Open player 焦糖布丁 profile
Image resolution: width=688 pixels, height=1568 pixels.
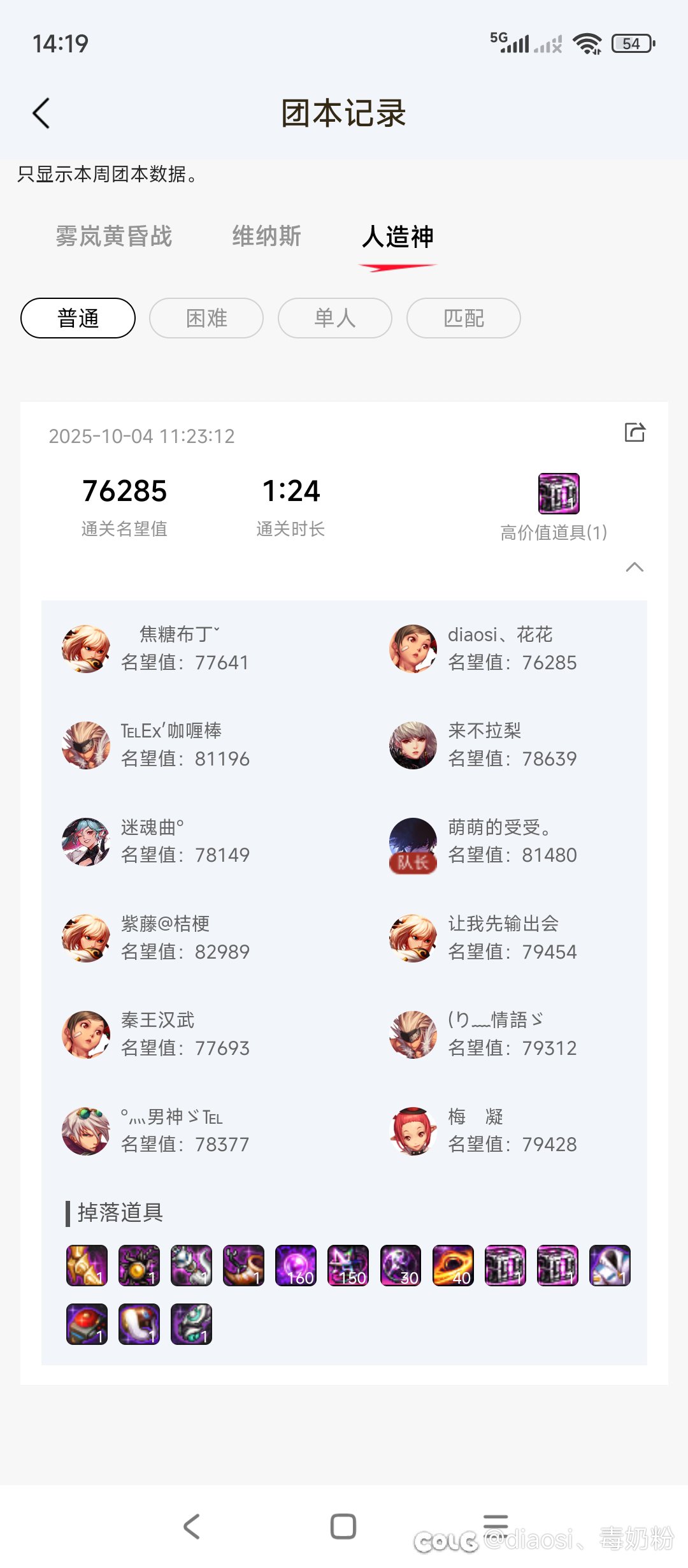[86, 649]
